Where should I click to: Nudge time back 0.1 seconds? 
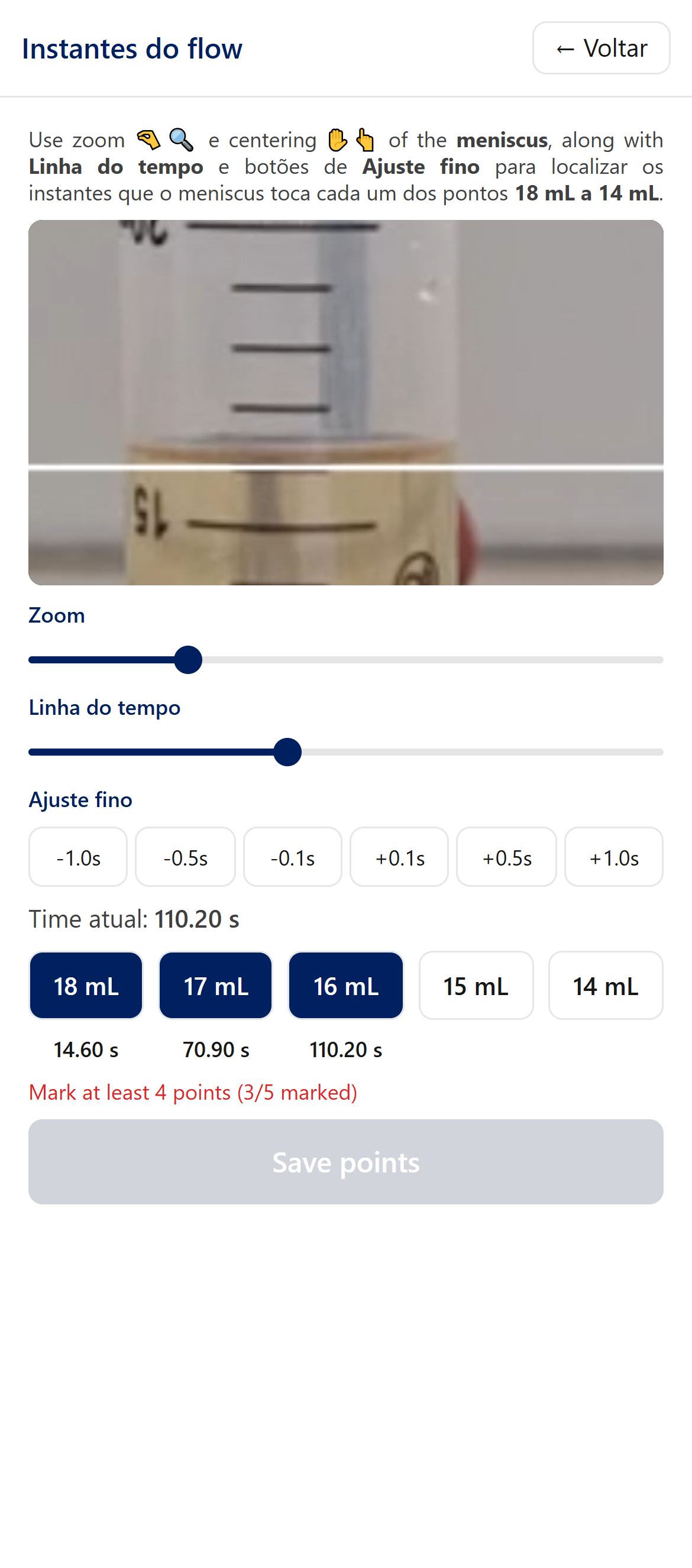pos(292,857)
